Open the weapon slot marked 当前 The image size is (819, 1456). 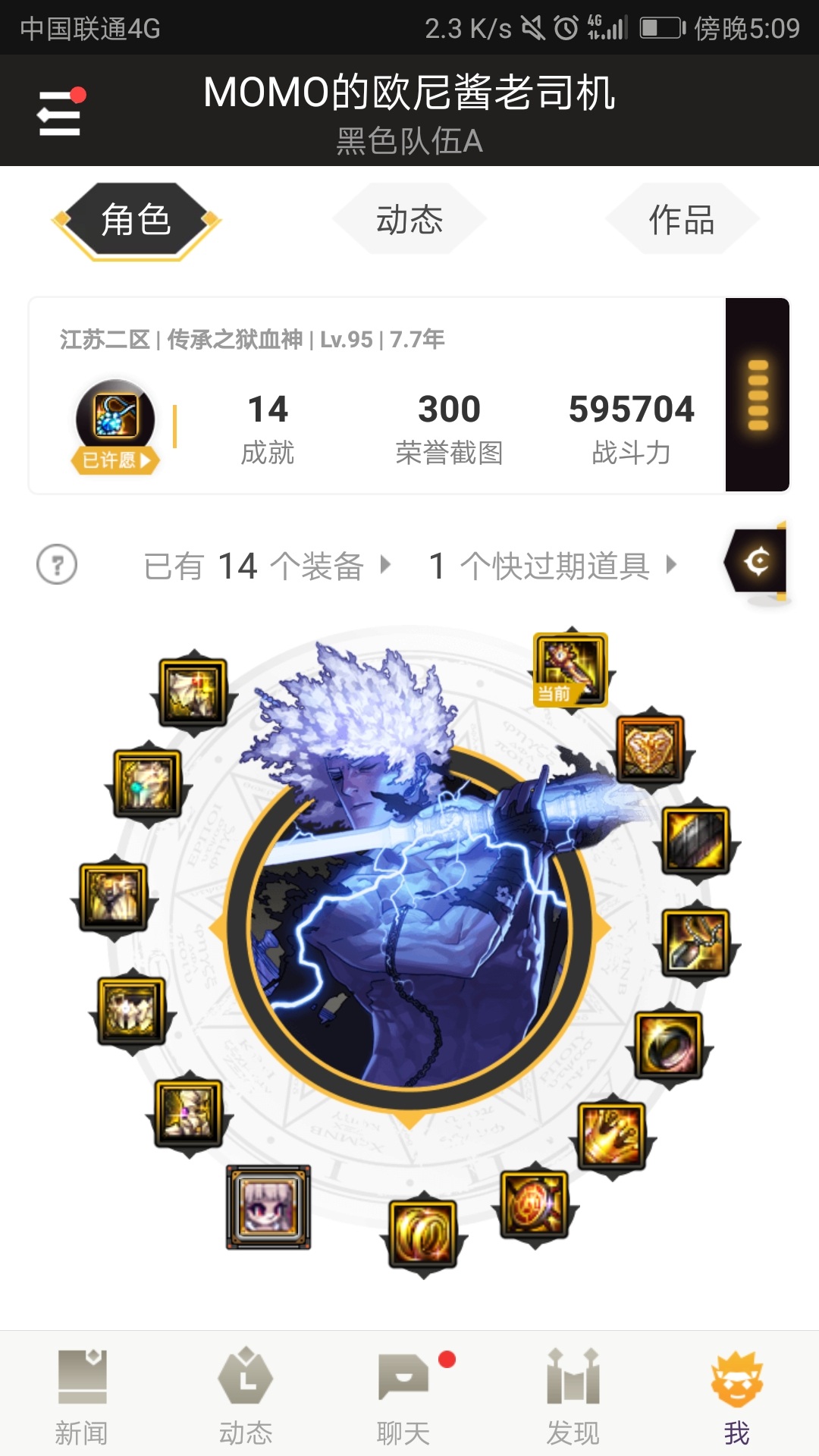pos(571,669)
